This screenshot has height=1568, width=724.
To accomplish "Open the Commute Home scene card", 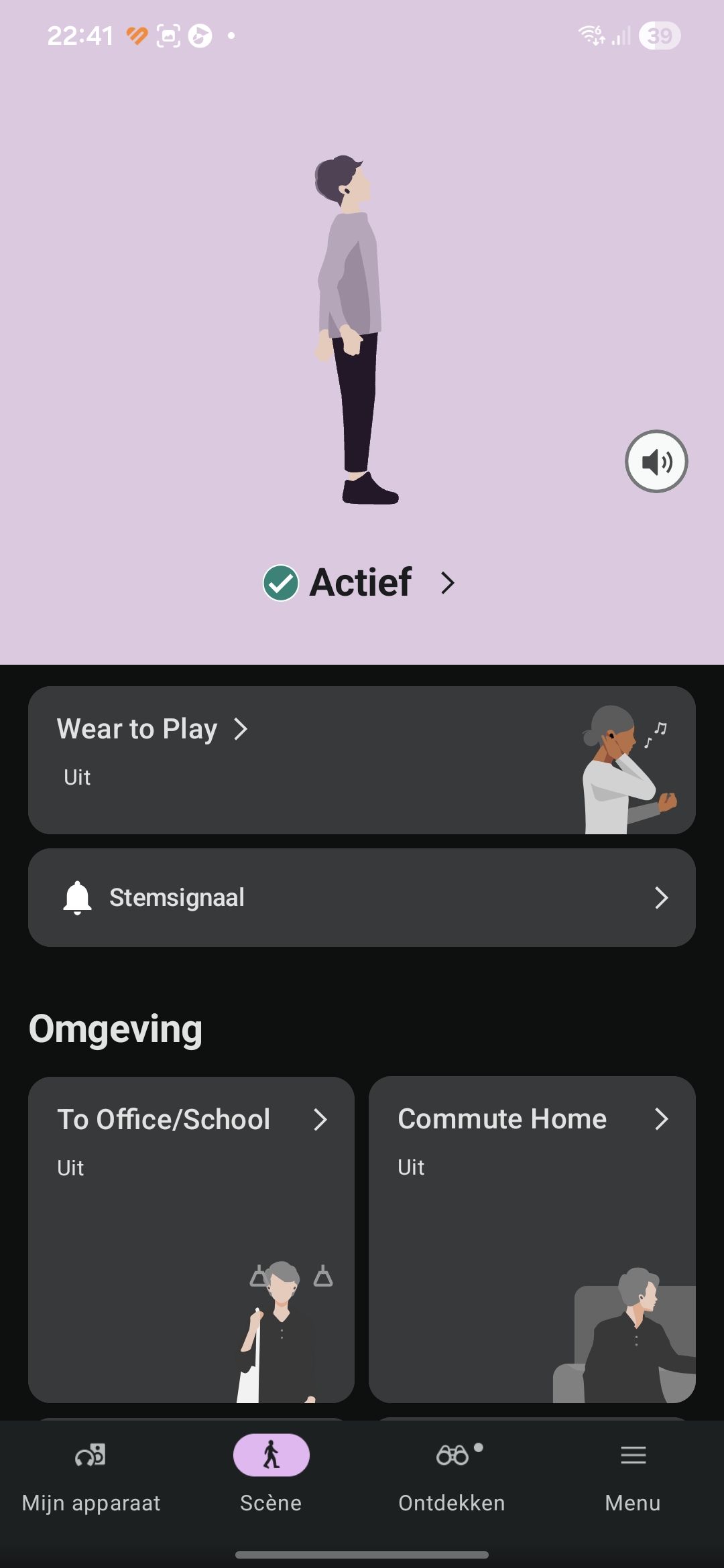I will [532, 1239].
